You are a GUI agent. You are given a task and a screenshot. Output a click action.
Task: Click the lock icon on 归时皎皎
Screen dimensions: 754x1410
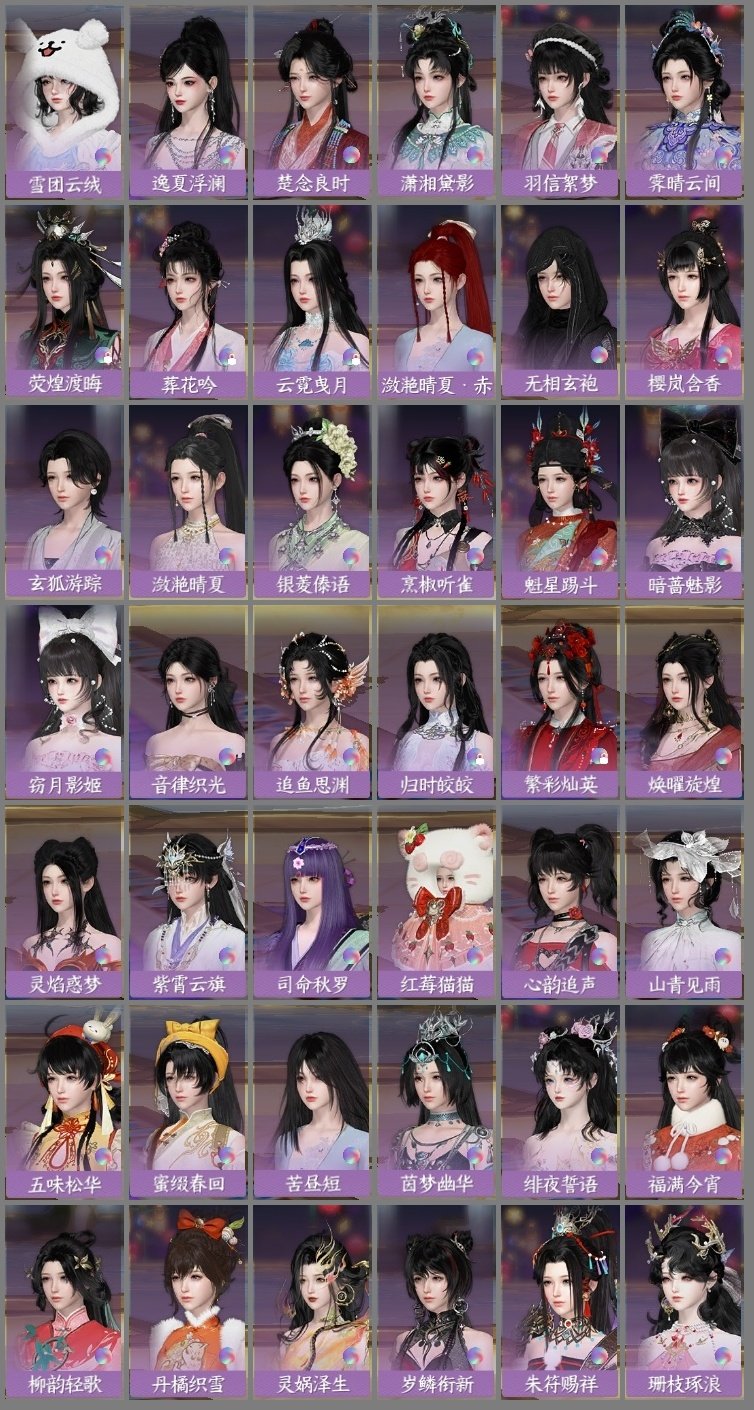pos(482,758)
